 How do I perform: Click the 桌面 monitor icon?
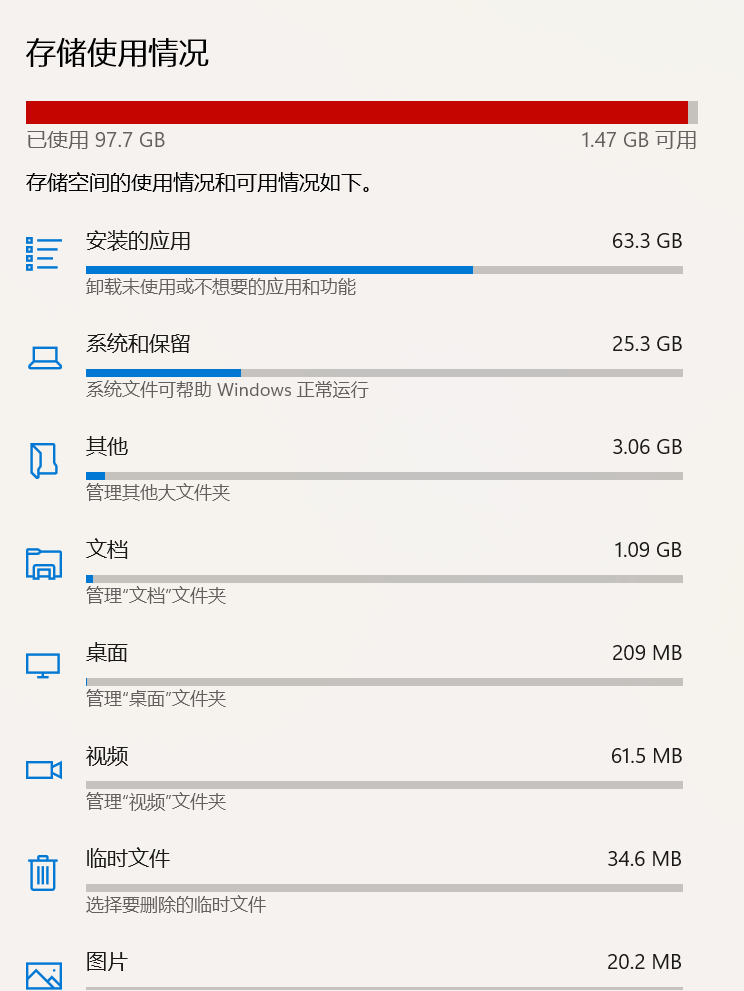click(43, 664)
